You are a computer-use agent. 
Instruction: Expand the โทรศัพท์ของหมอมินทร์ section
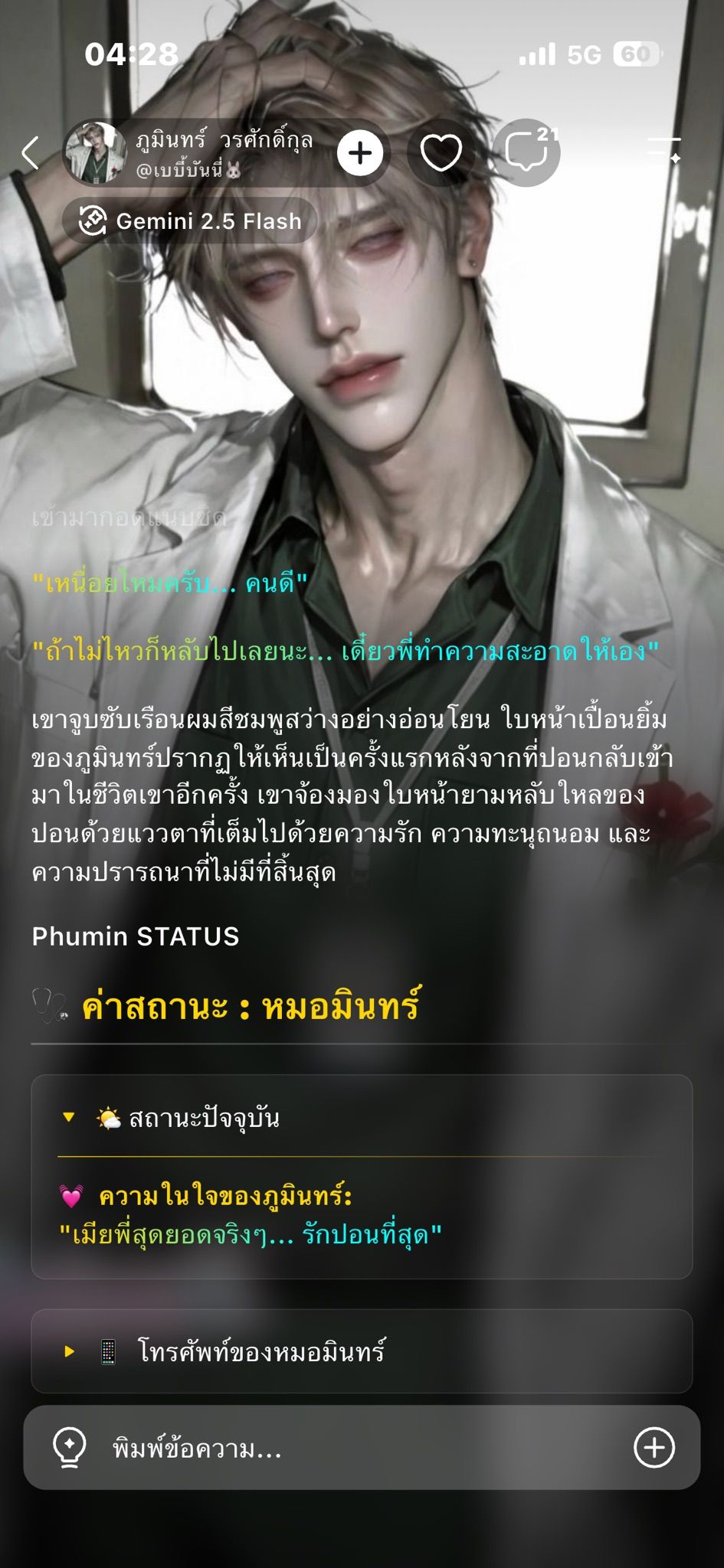point(362,1351)
